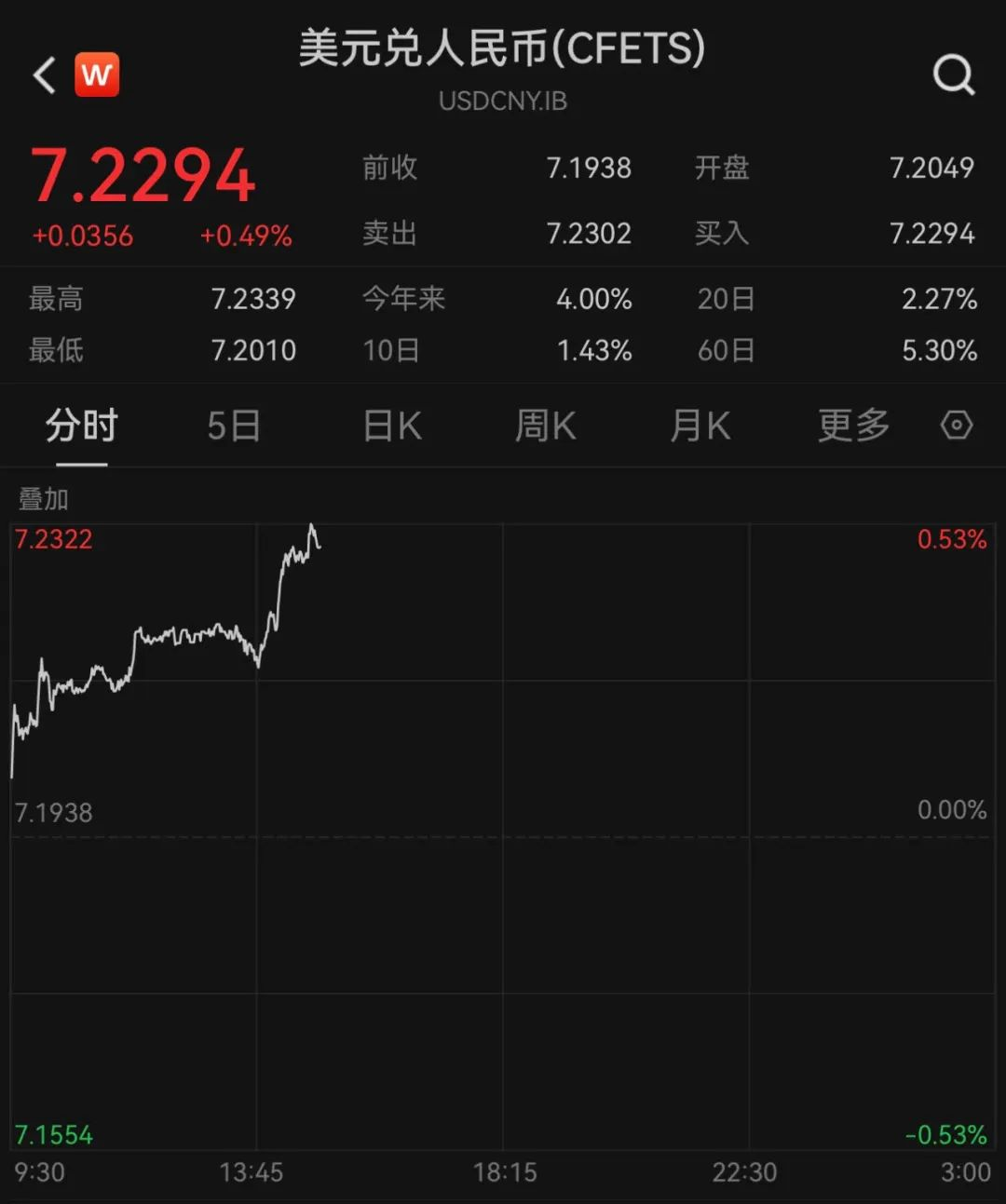
Task: Open the search magnifier icon
Action: point(953,74)
